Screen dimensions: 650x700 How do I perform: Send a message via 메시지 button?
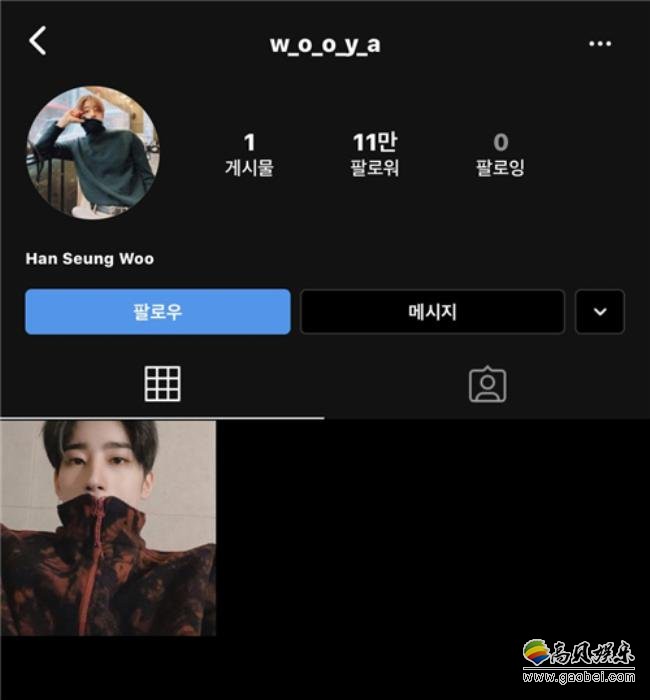[432, 312]
